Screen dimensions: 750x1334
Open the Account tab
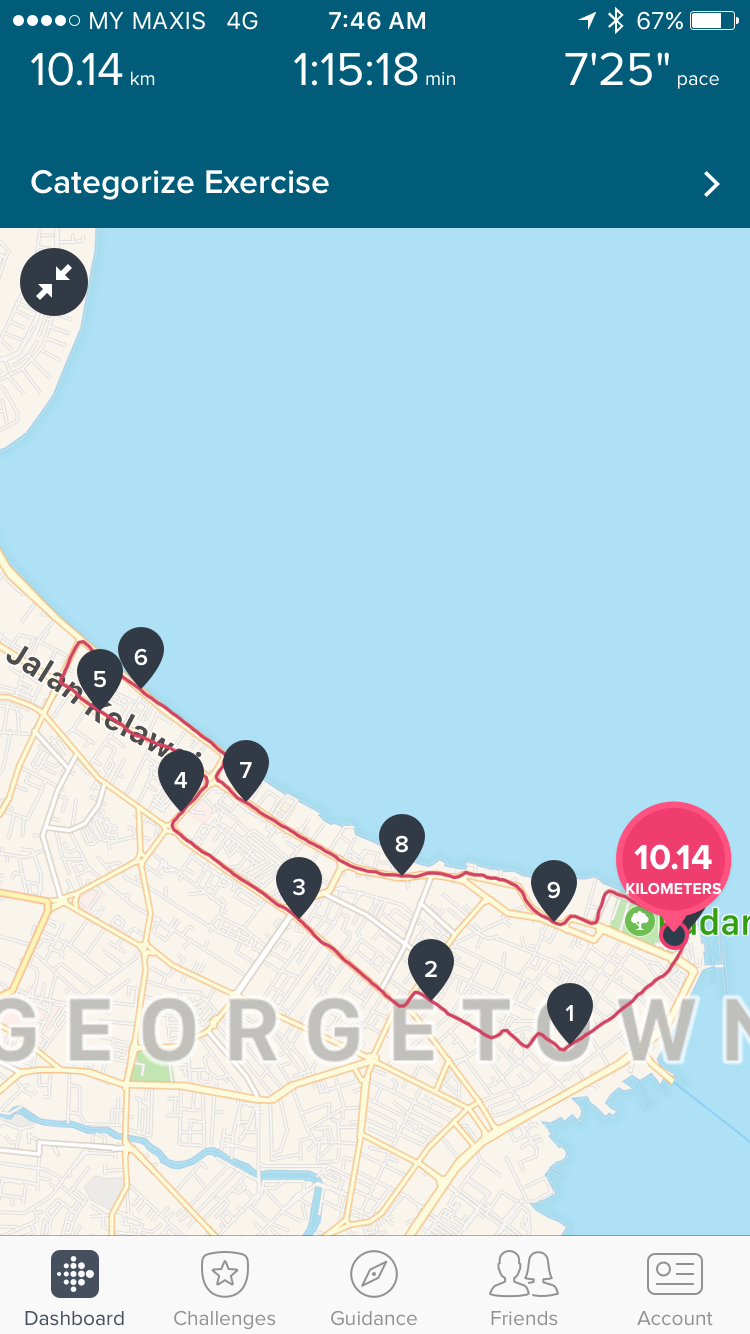point(675,1288)
